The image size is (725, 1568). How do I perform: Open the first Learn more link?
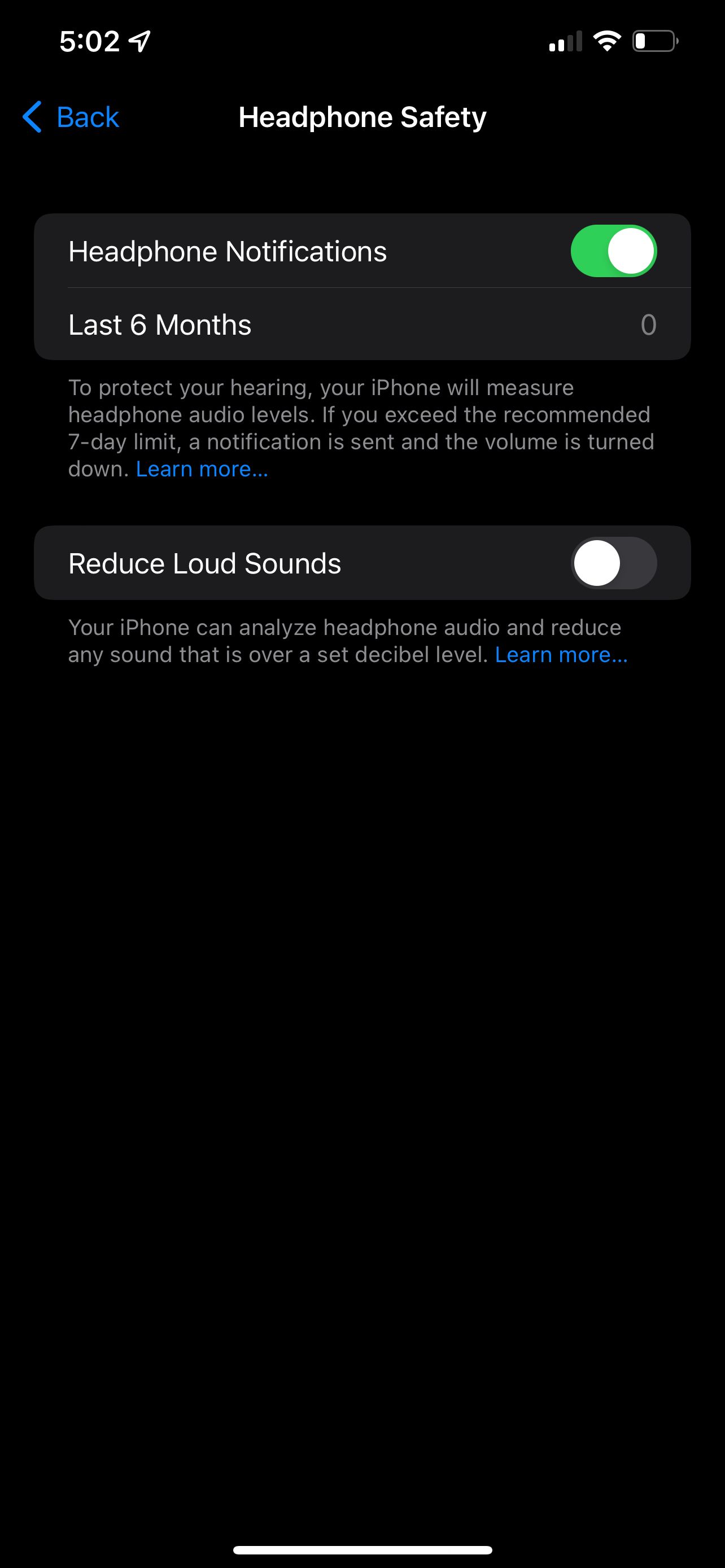pos(201,468)
